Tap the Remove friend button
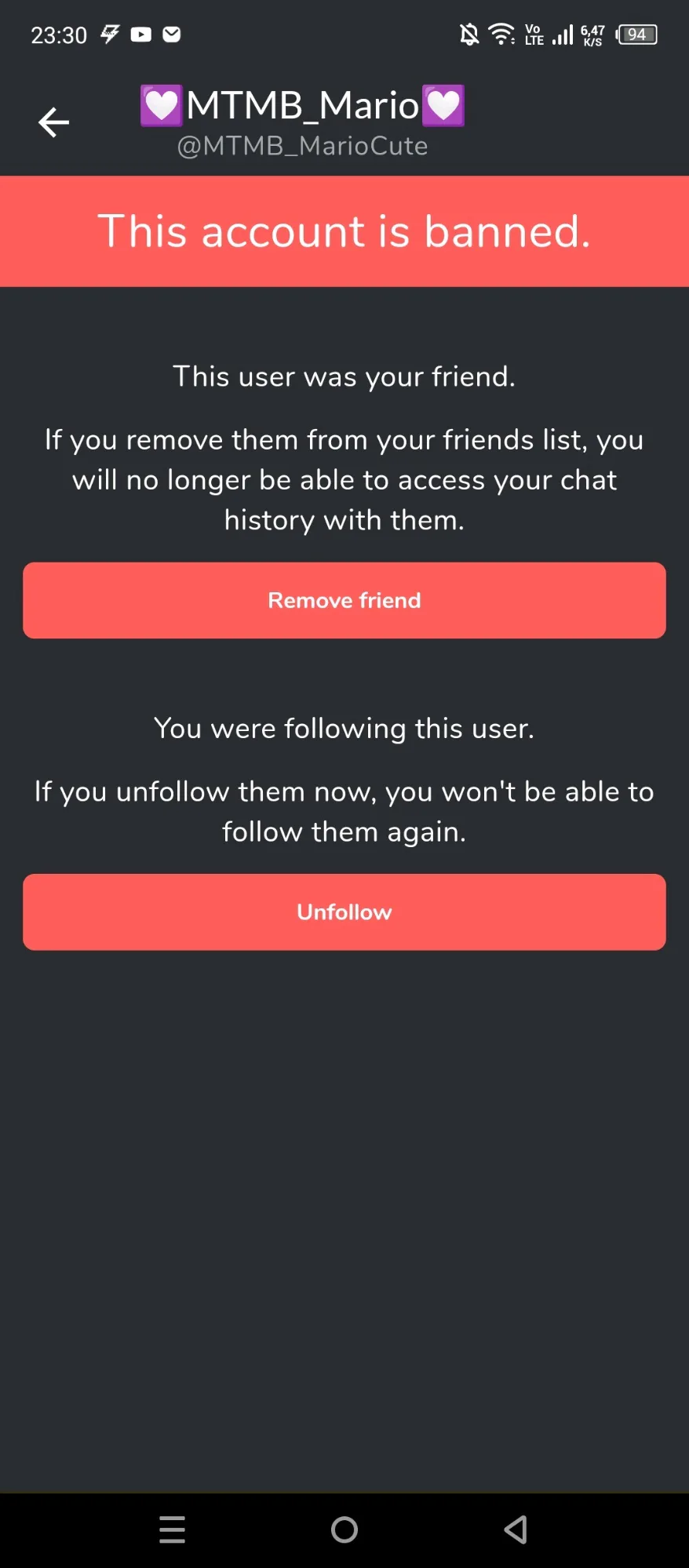 [344, 600]
